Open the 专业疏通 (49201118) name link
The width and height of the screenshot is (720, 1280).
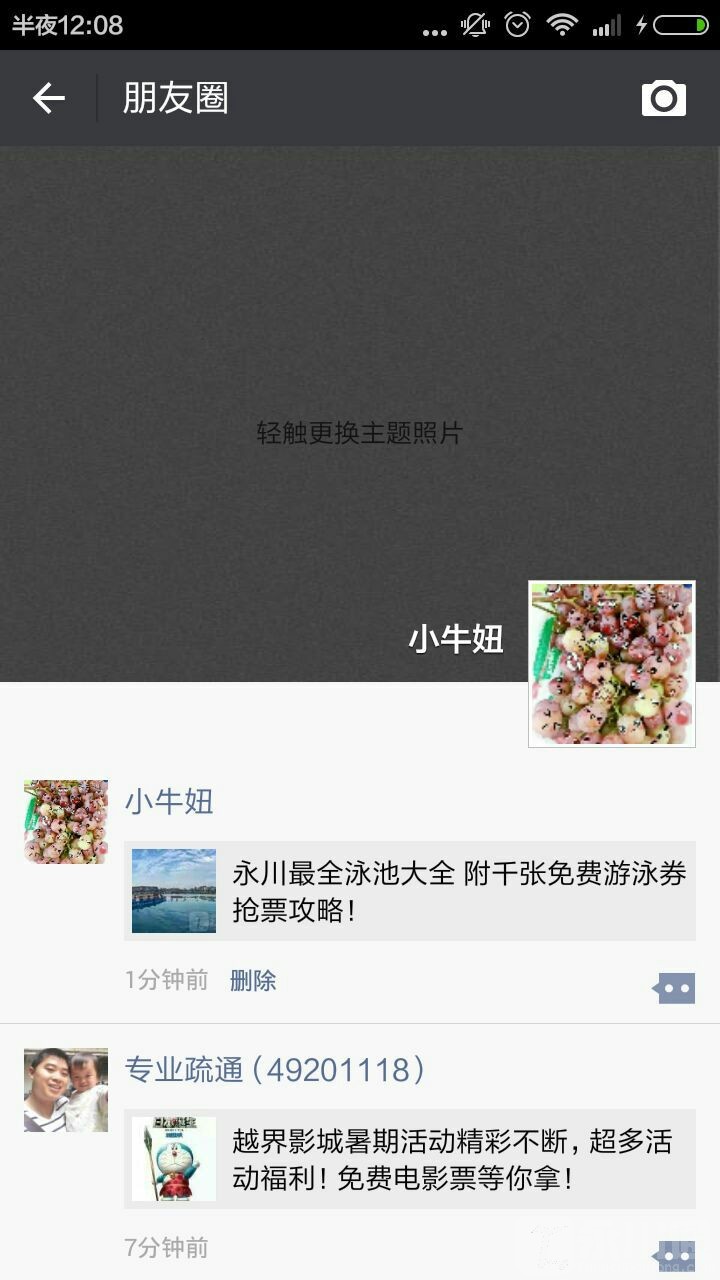275,1070
